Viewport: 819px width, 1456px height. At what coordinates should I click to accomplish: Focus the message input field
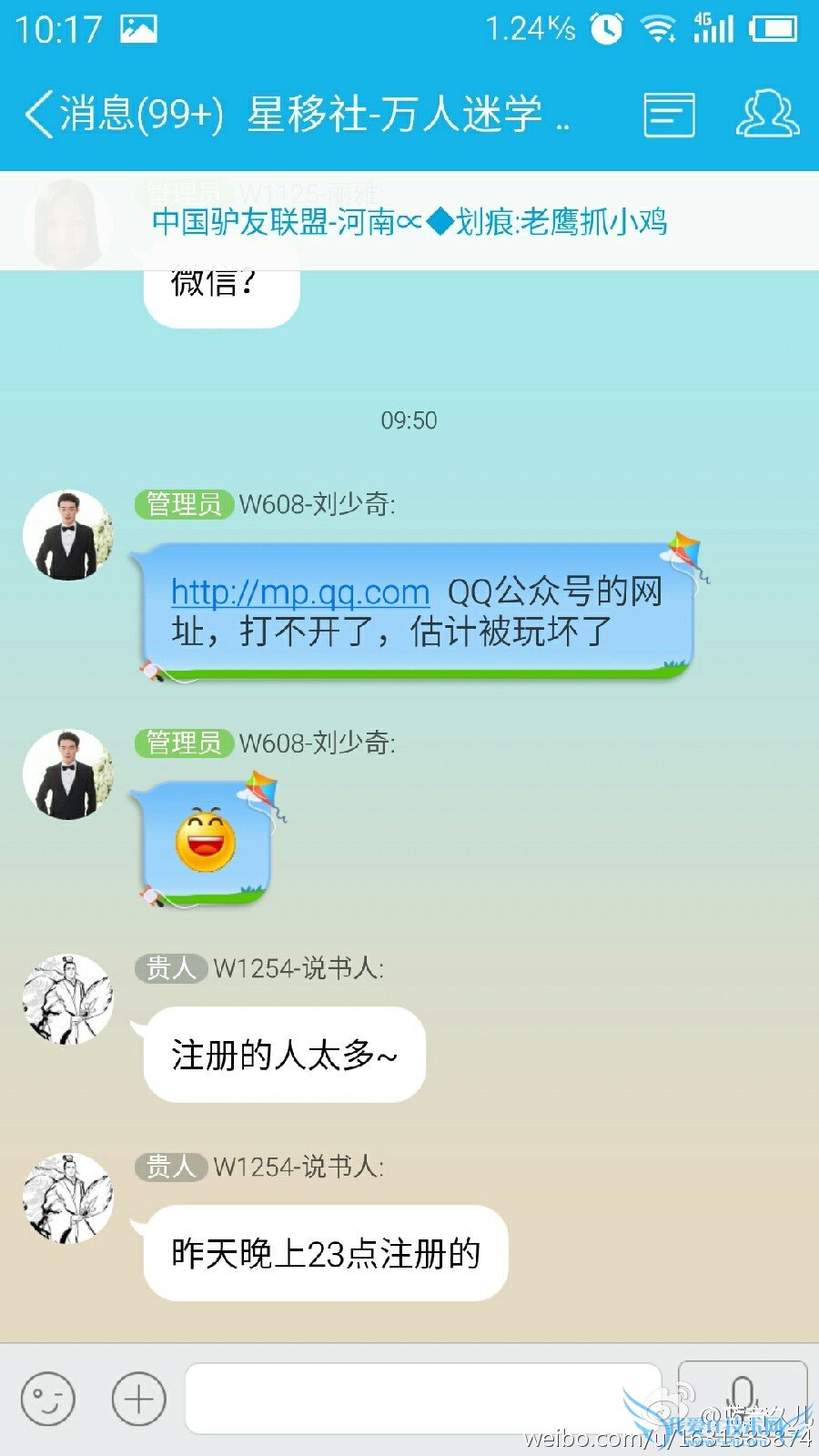(423, 1398)
